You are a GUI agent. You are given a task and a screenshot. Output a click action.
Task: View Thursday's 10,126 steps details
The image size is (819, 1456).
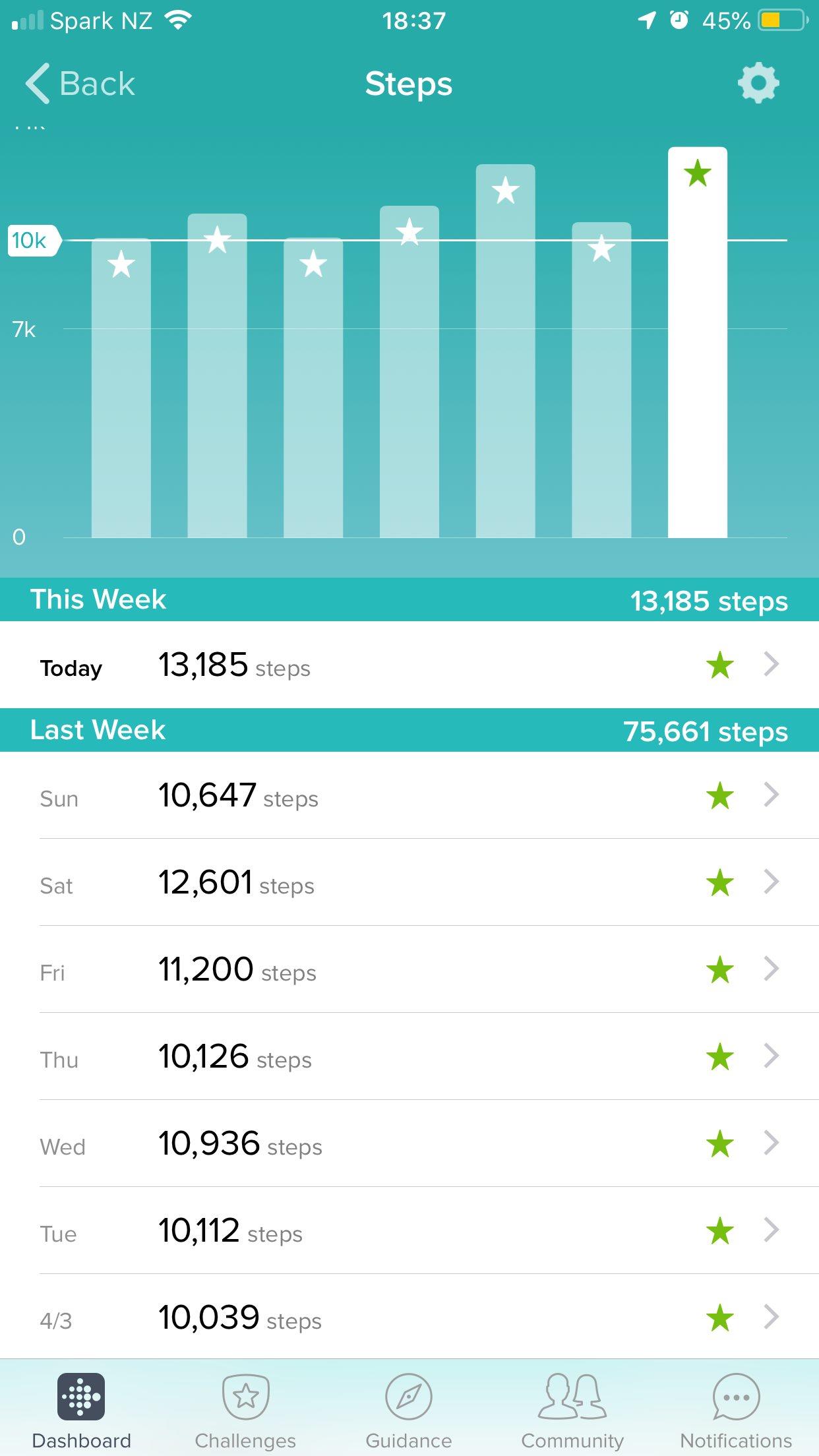point(409,1057)
